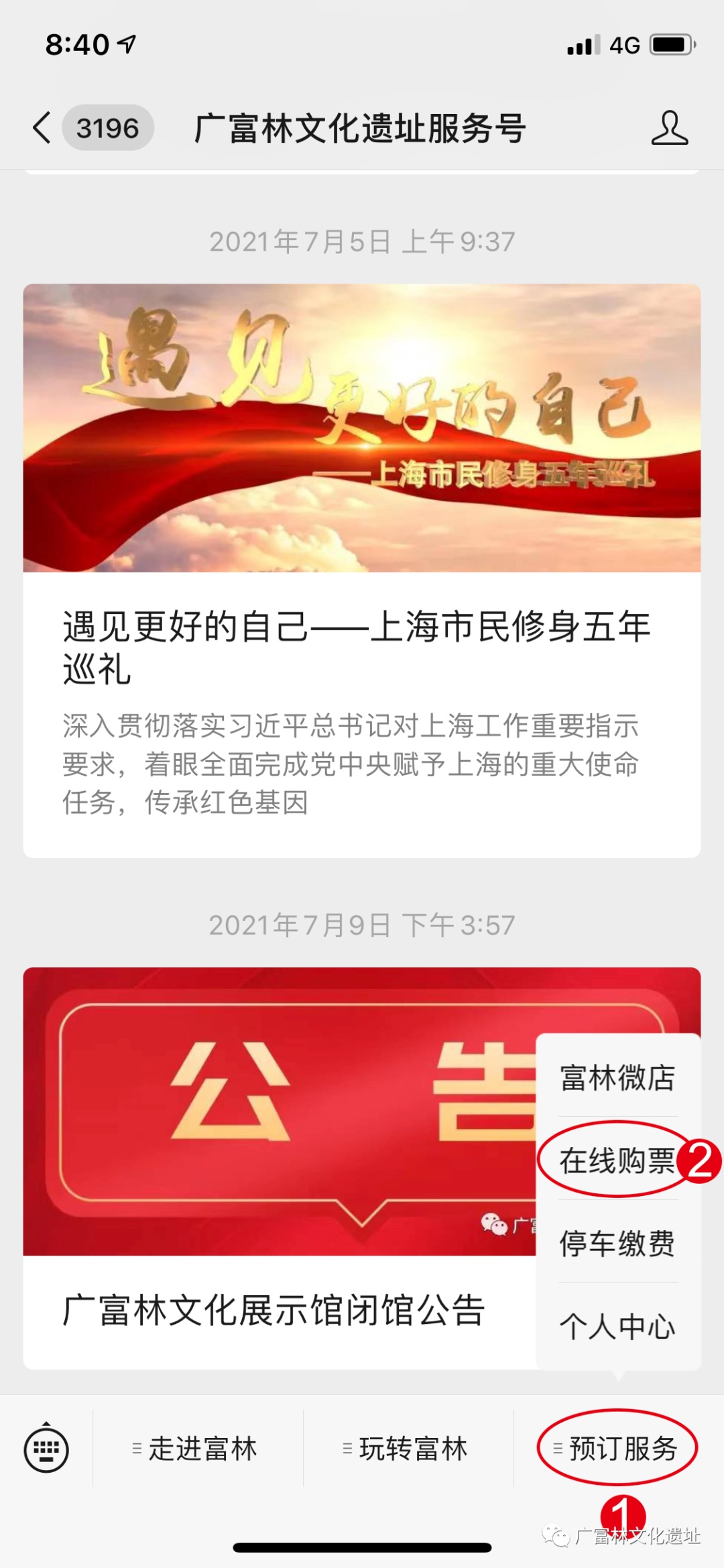Open the 遇见更好的自己 article card
This screenshot has height=1568, width=724.
(362, 570)
